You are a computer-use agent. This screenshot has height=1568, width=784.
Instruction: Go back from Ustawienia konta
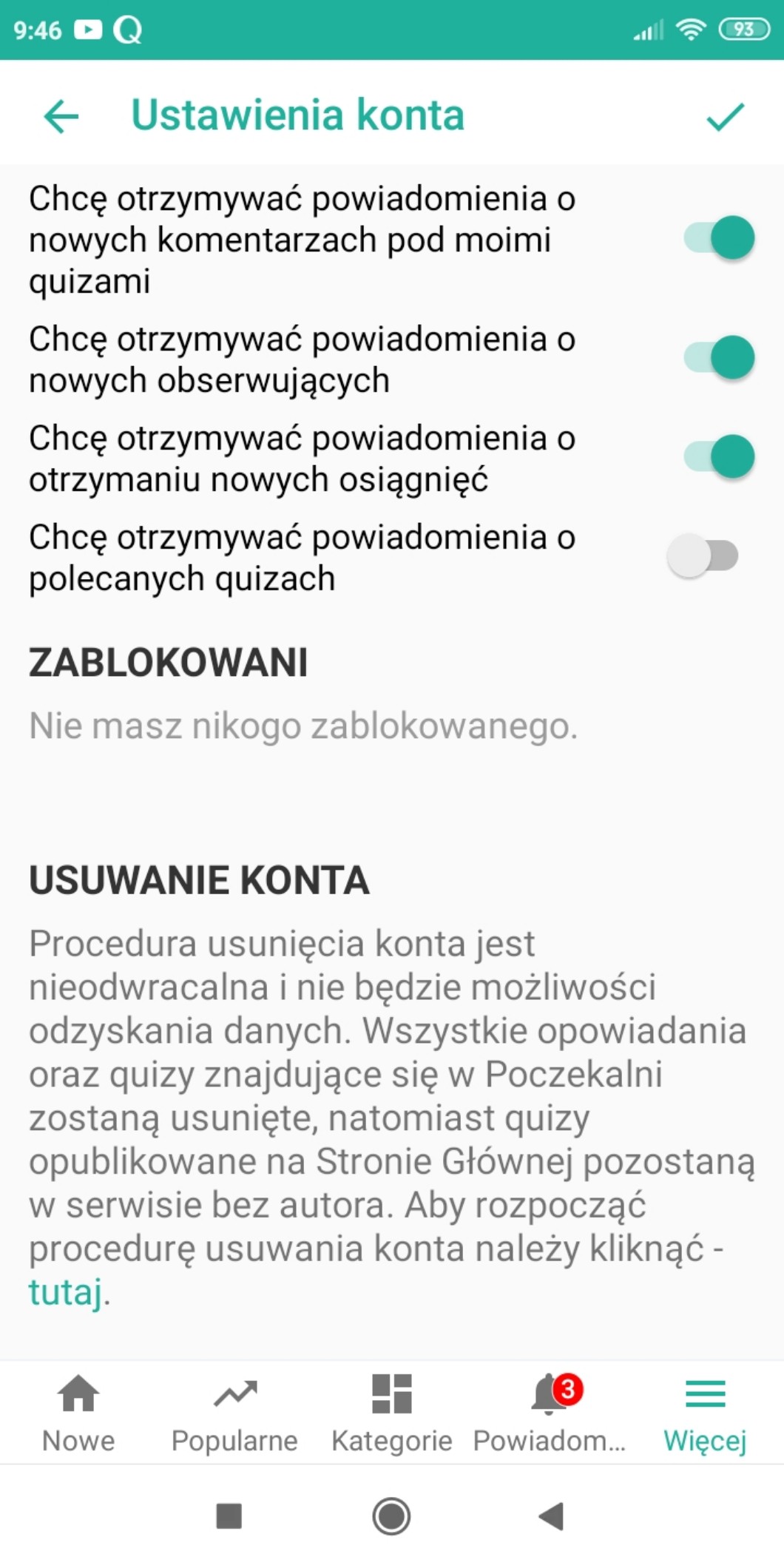(61, 116)
